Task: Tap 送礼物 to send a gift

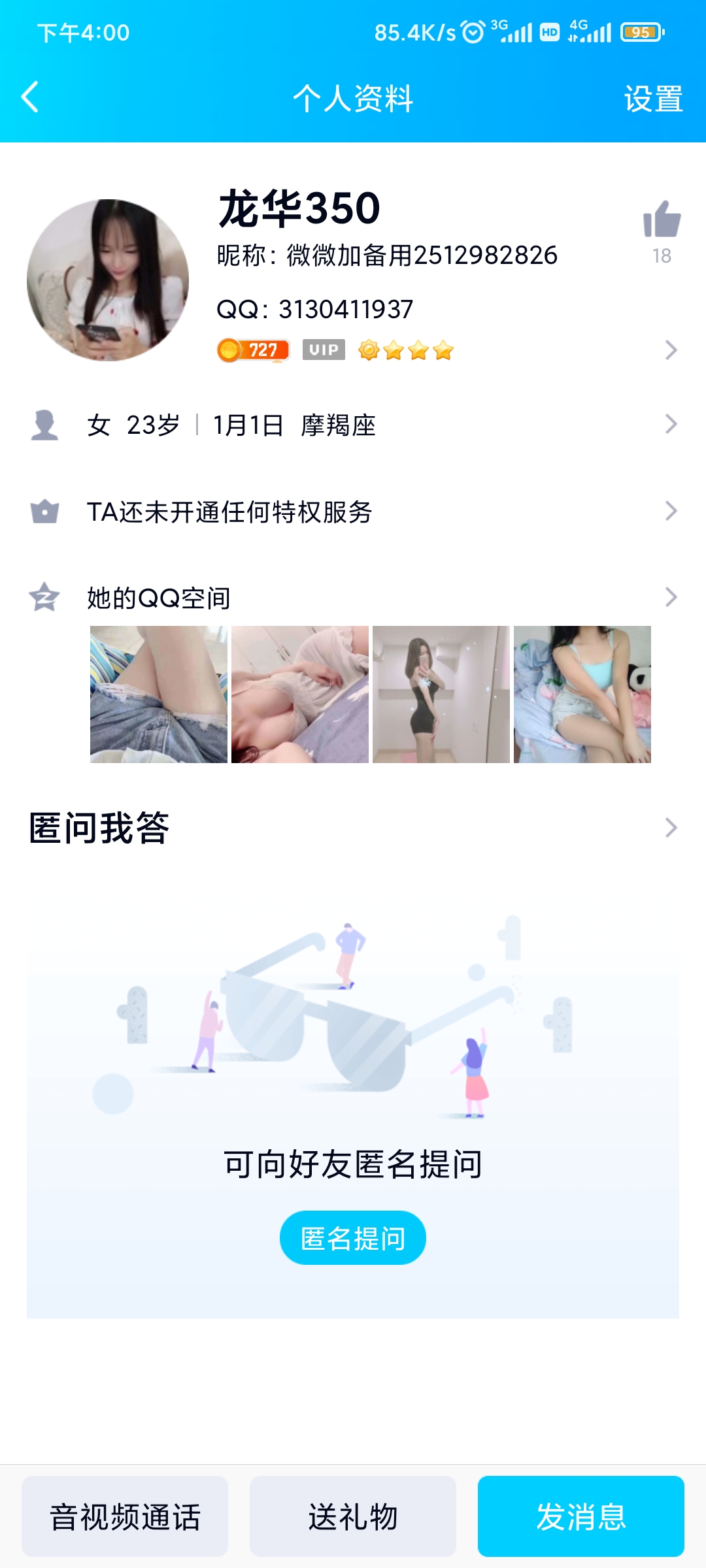Action: tap(353, 1516)
